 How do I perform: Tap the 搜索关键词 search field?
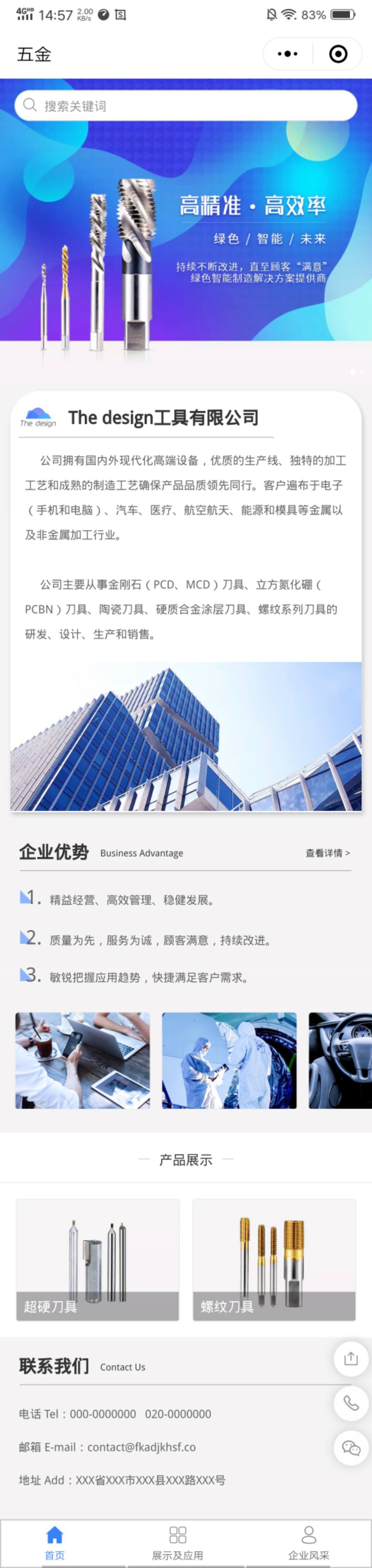pos(185,105)
